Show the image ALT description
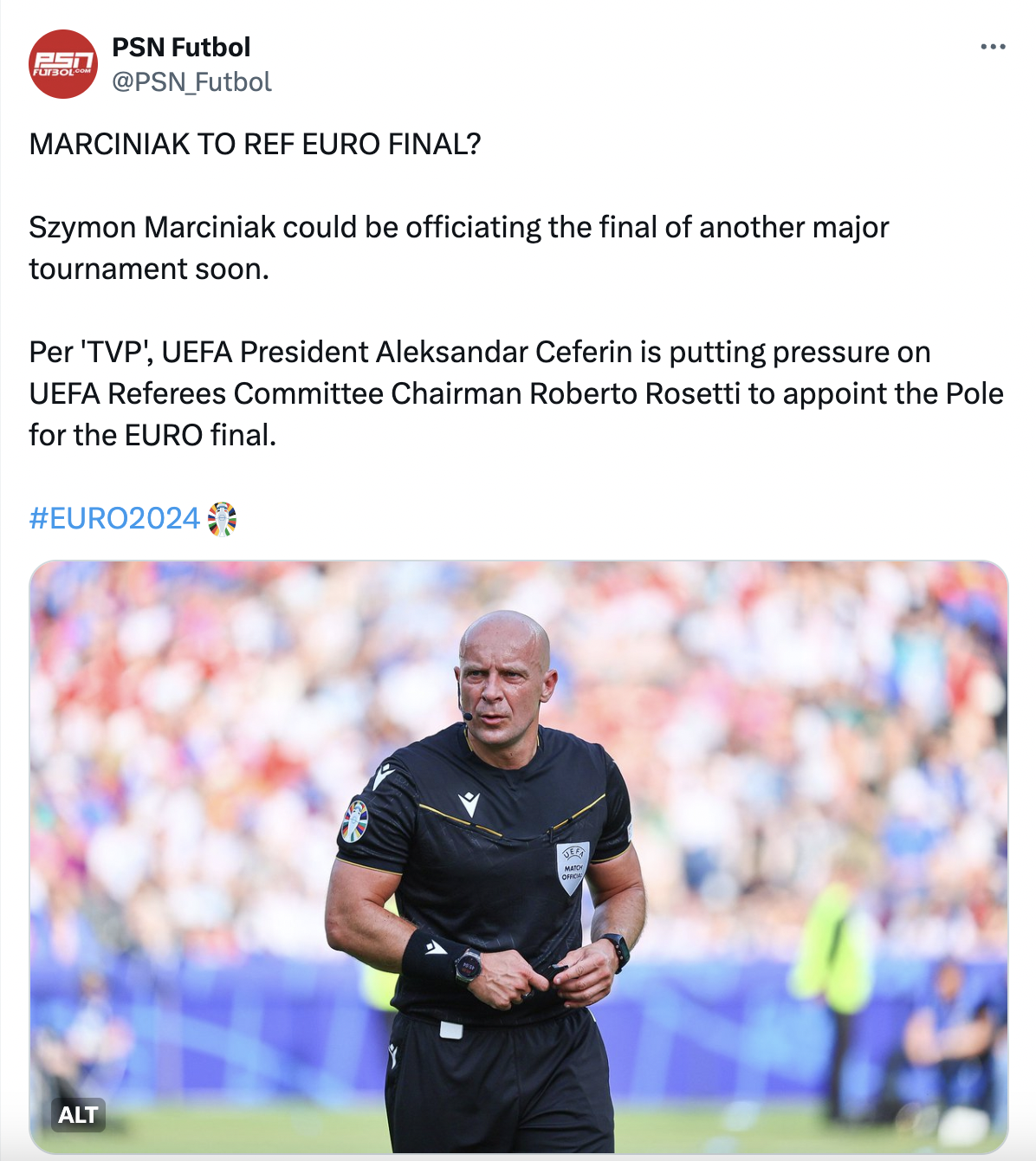This screenshot has height=1161, width=1036. [x=78, y=1114]
